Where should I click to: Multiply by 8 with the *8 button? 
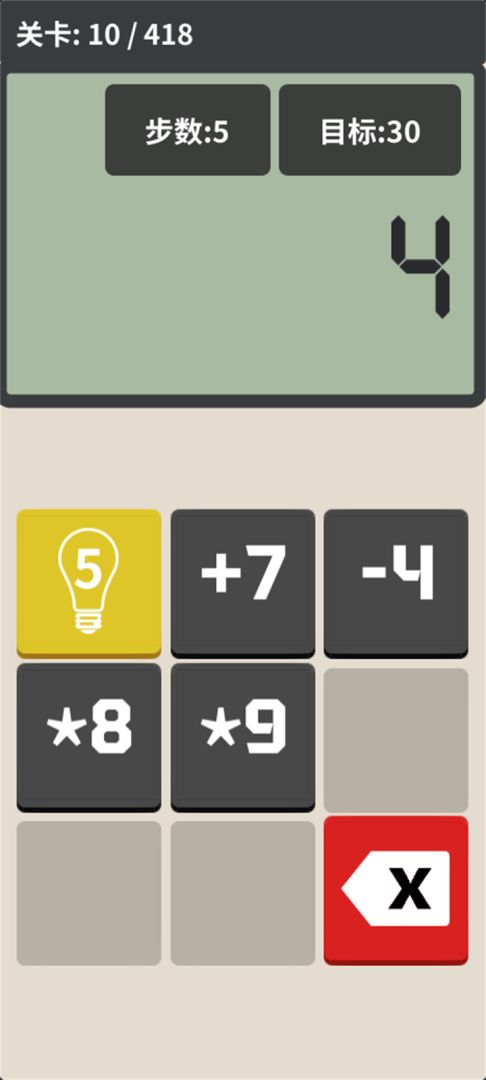coord(89,738)
